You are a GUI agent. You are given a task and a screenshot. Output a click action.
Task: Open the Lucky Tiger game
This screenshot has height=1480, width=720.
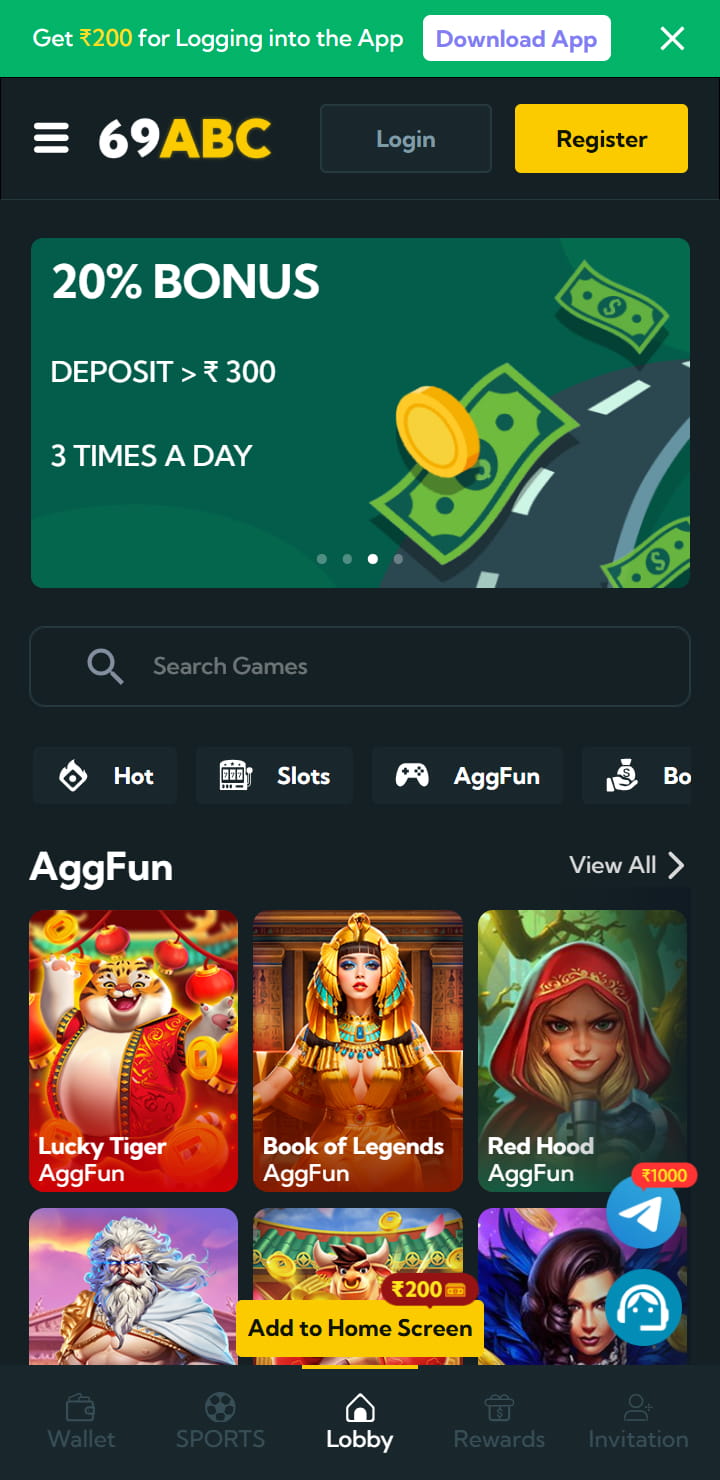click(x=134, y=1050)
